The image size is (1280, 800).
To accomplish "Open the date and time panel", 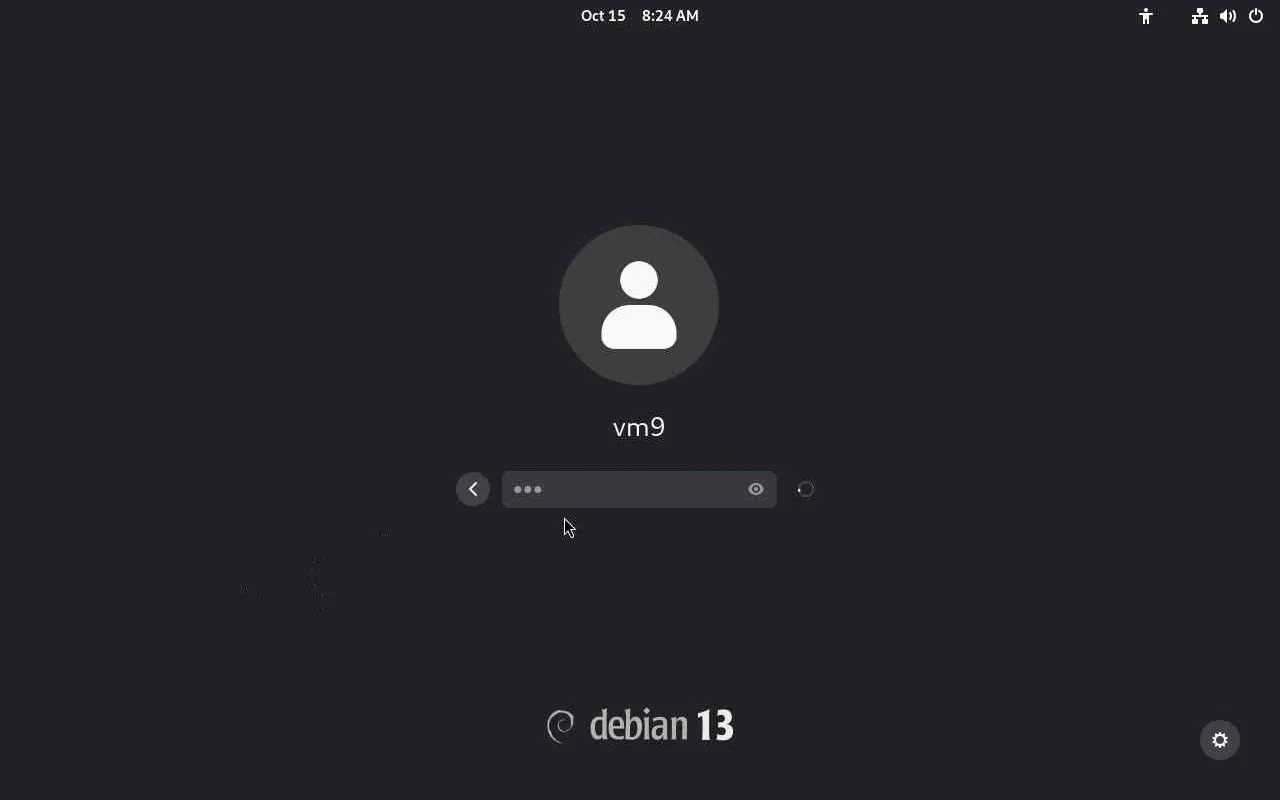I will click(639, 16).
